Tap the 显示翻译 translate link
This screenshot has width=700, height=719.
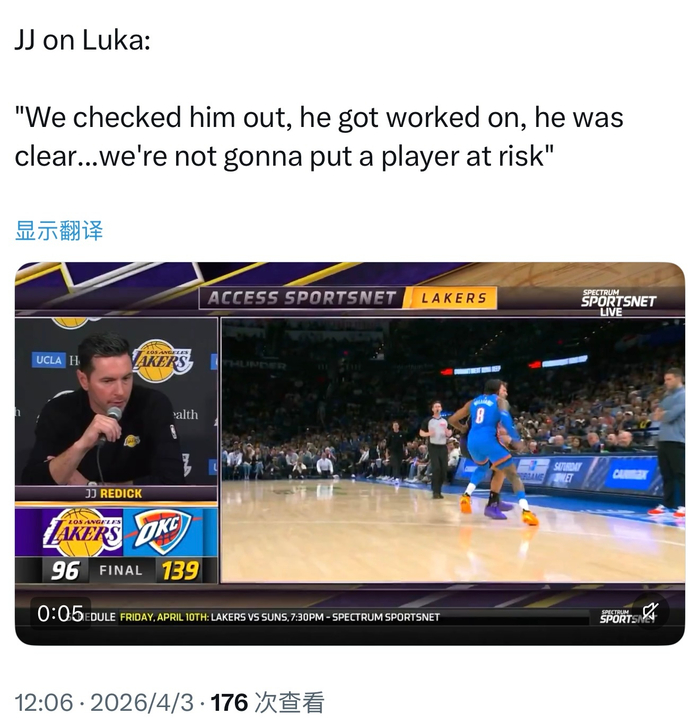59,231
